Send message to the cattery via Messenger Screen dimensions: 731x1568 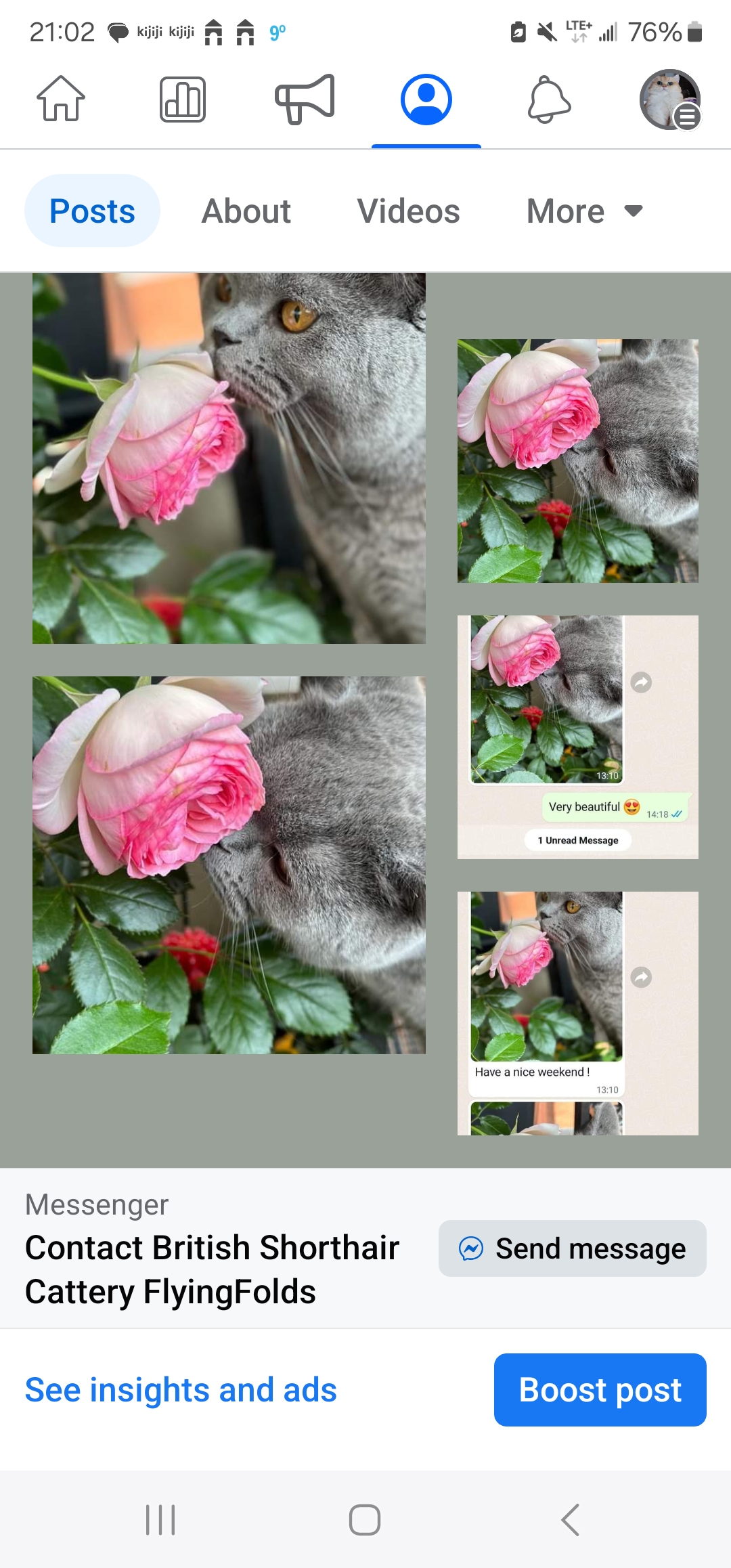click(x=572, y=1248)
